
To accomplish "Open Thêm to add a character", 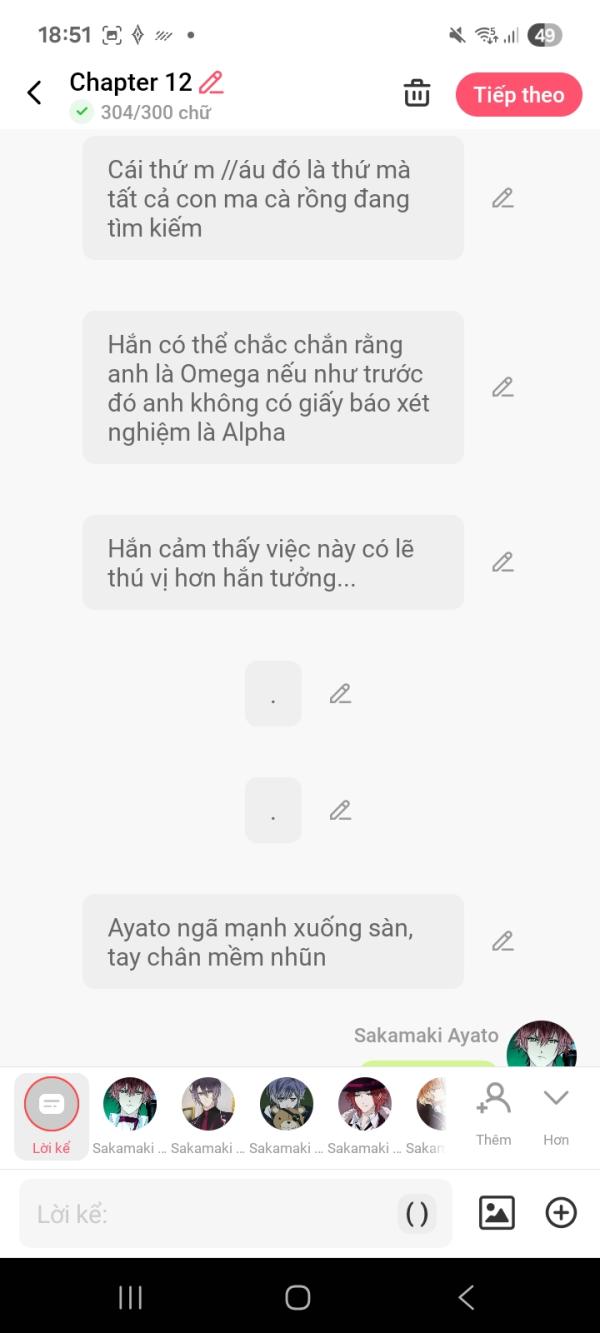I will pyautogui.click(x=493, y=1112).
